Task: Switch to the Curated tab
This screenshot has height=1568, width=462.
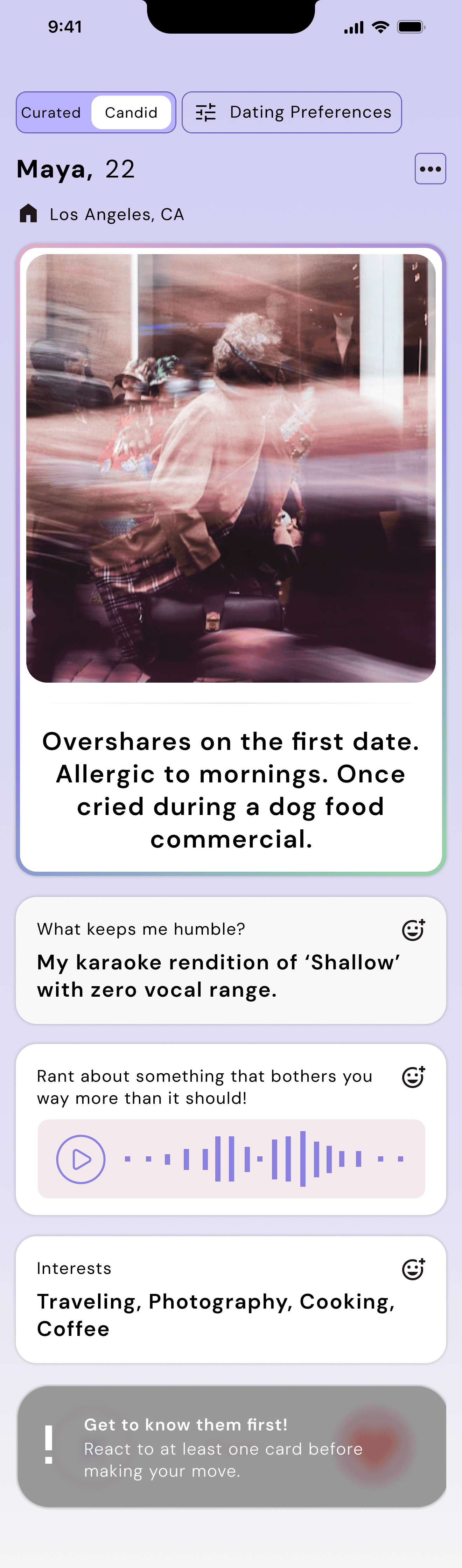Action: coord(52,113)
